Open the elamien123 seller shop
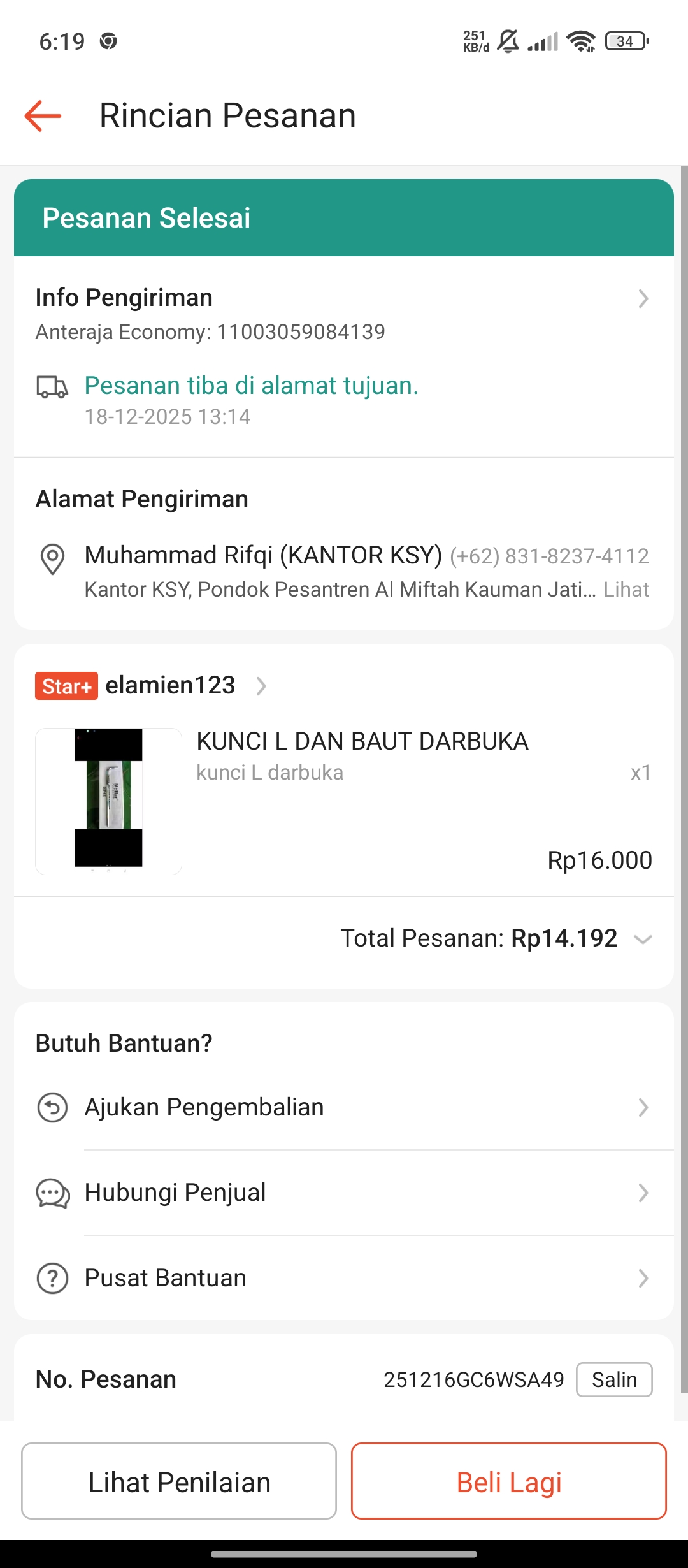688x1568 pixels. pyautogui.click(x=170, y=686)
